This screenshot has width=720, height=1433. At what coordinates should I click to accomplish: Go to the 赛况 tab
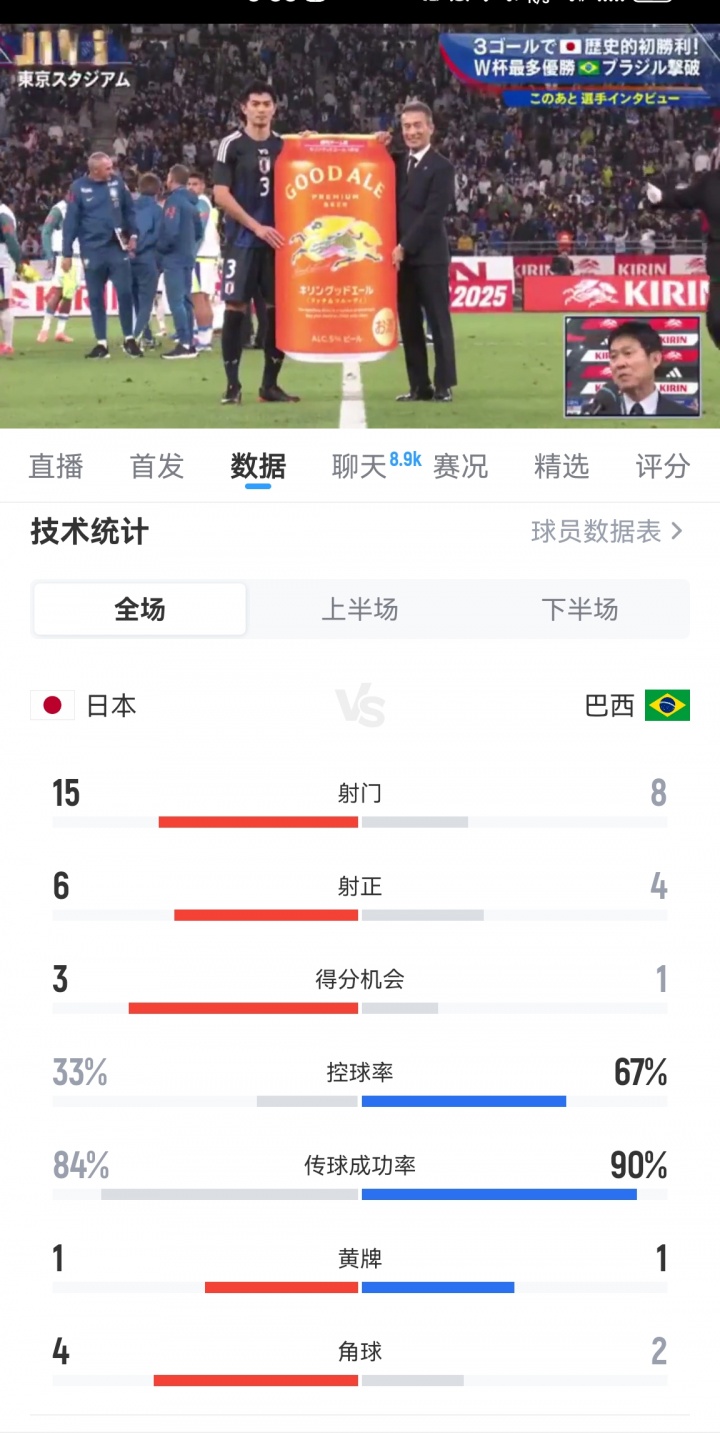[460, 466]
